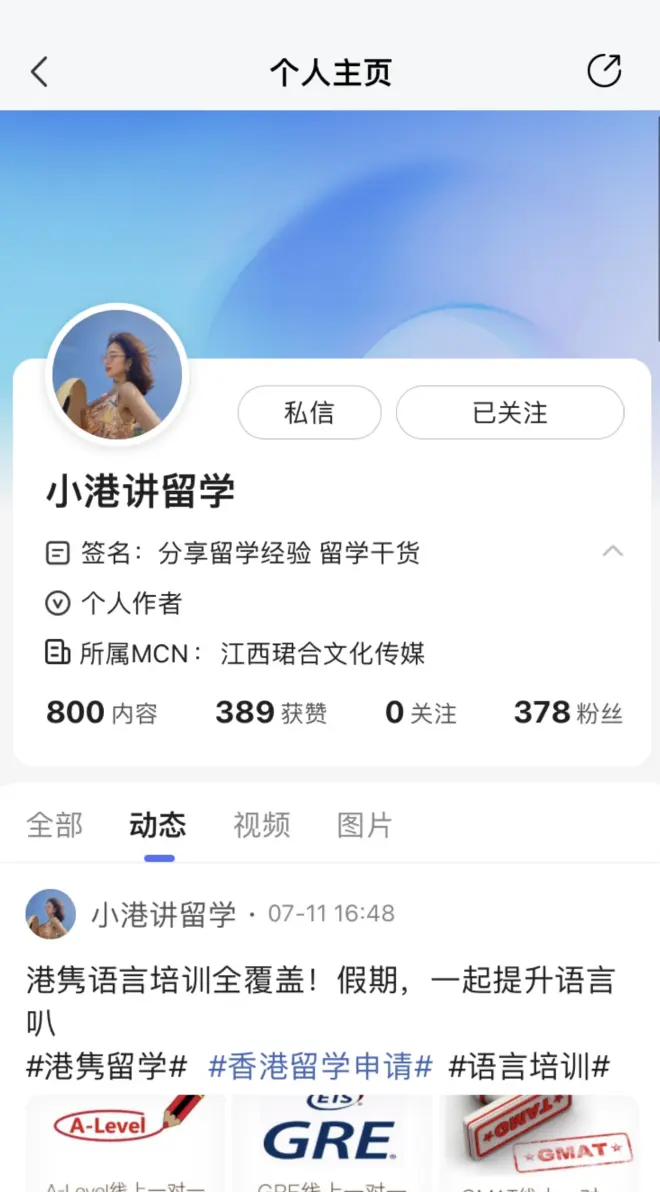The width and height of the screenshot is (660, 1192).
Task: View the profile avatar photo
Action: click(117, 373)
